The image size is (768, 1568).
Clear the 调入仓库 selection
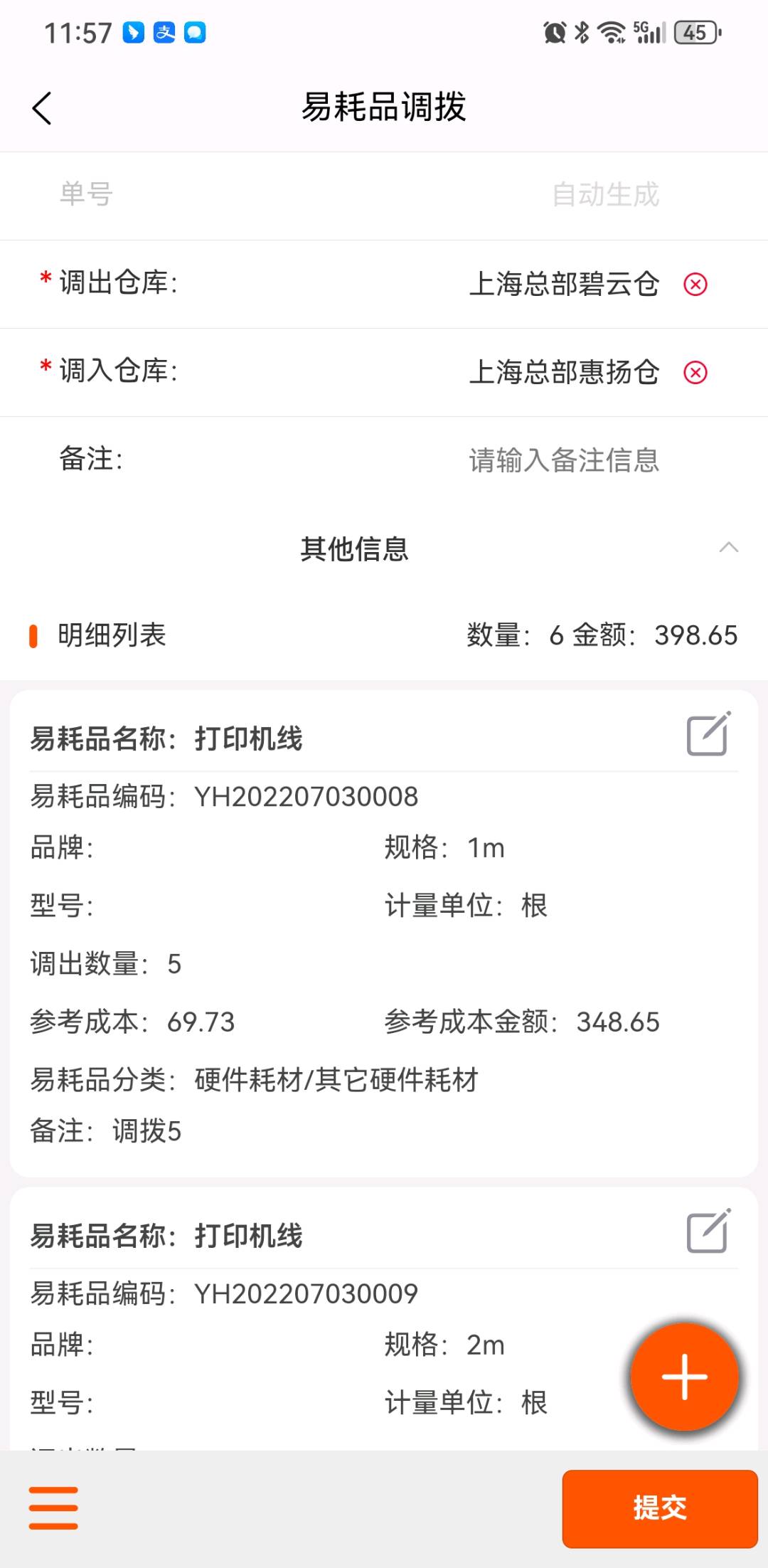pyautogui.click(x=695, y=373)
